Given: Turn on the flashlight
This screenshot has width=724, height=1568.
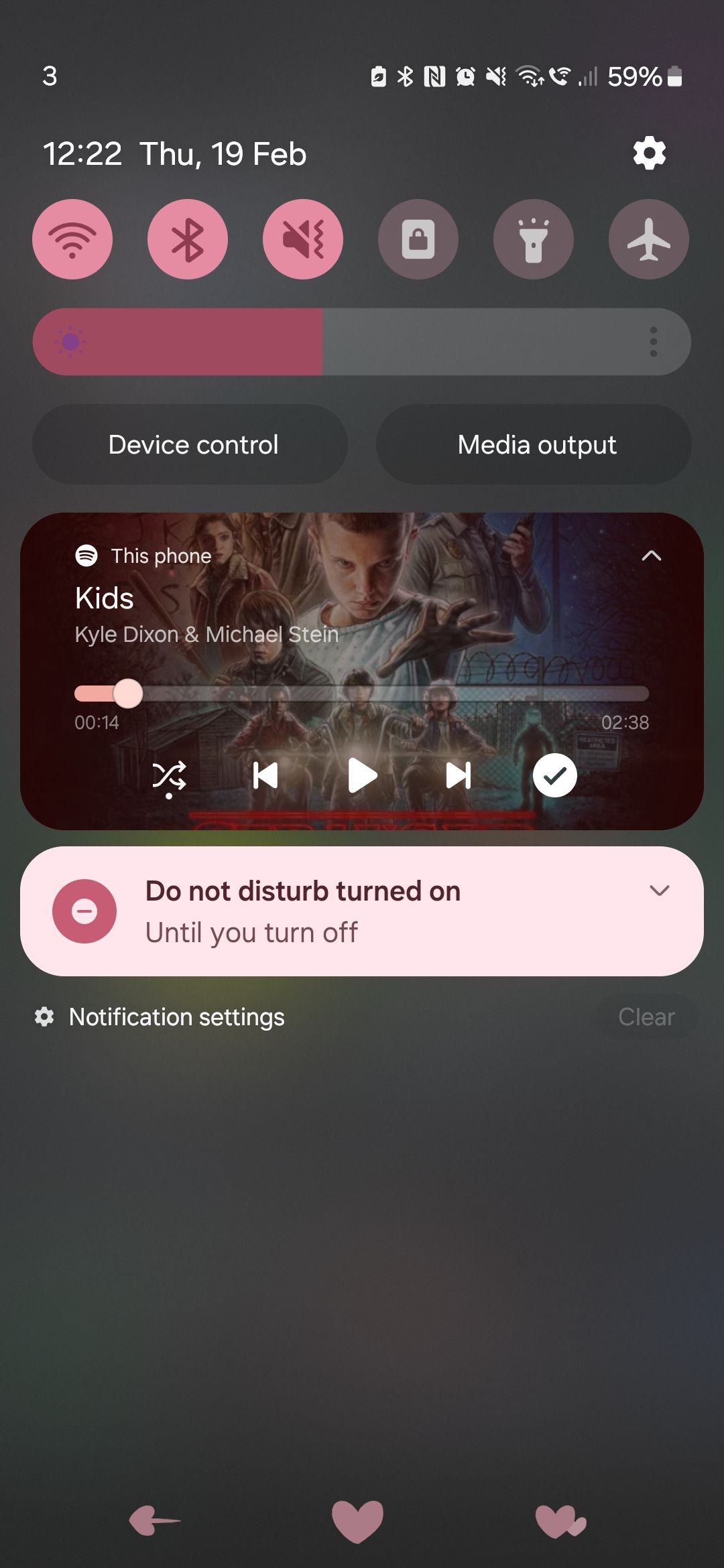Looking at the screenshot, I should tap(534, 239).
